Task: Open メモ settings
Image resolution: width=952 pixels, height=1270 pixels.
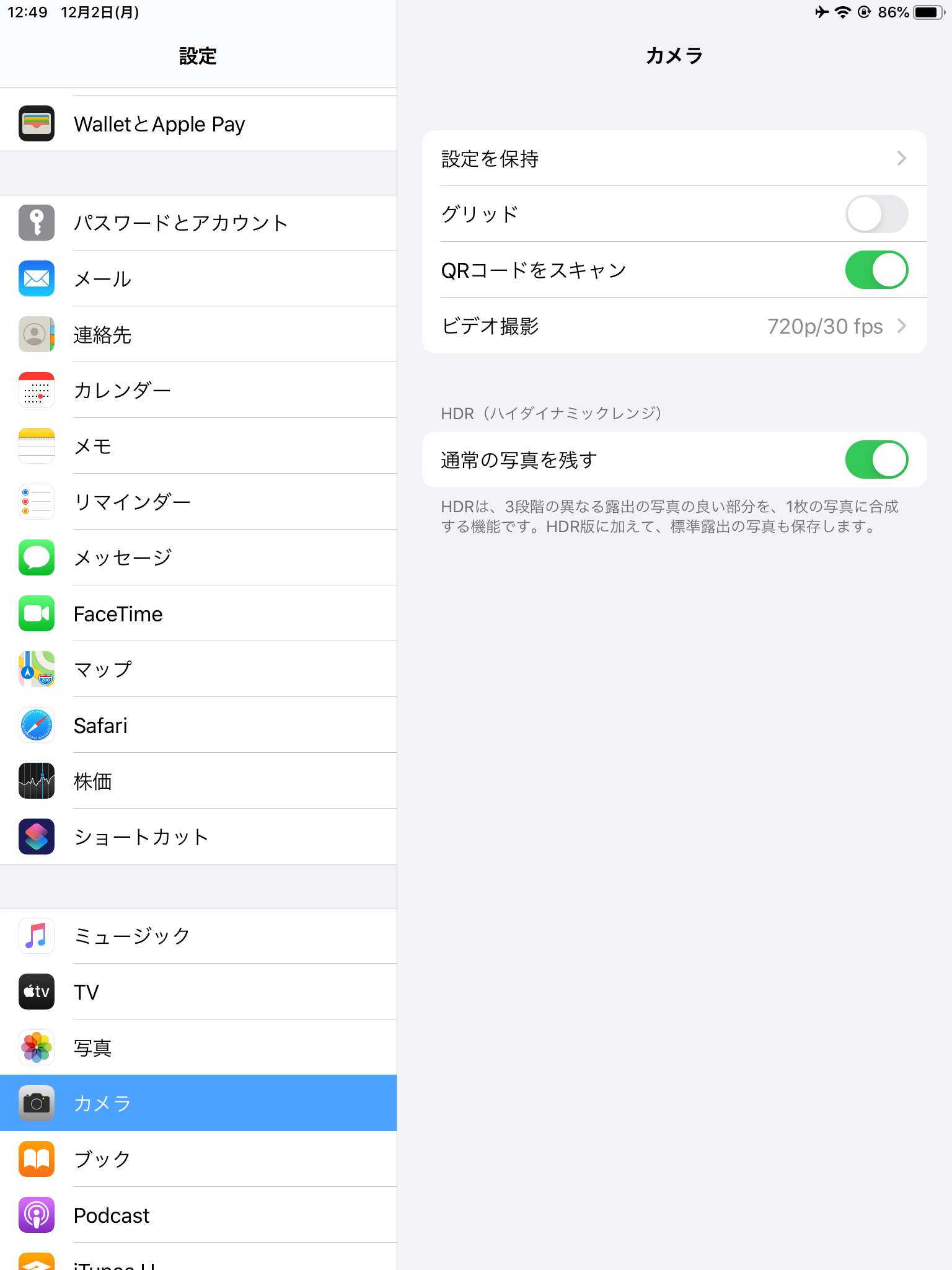Action: (198, 446)
